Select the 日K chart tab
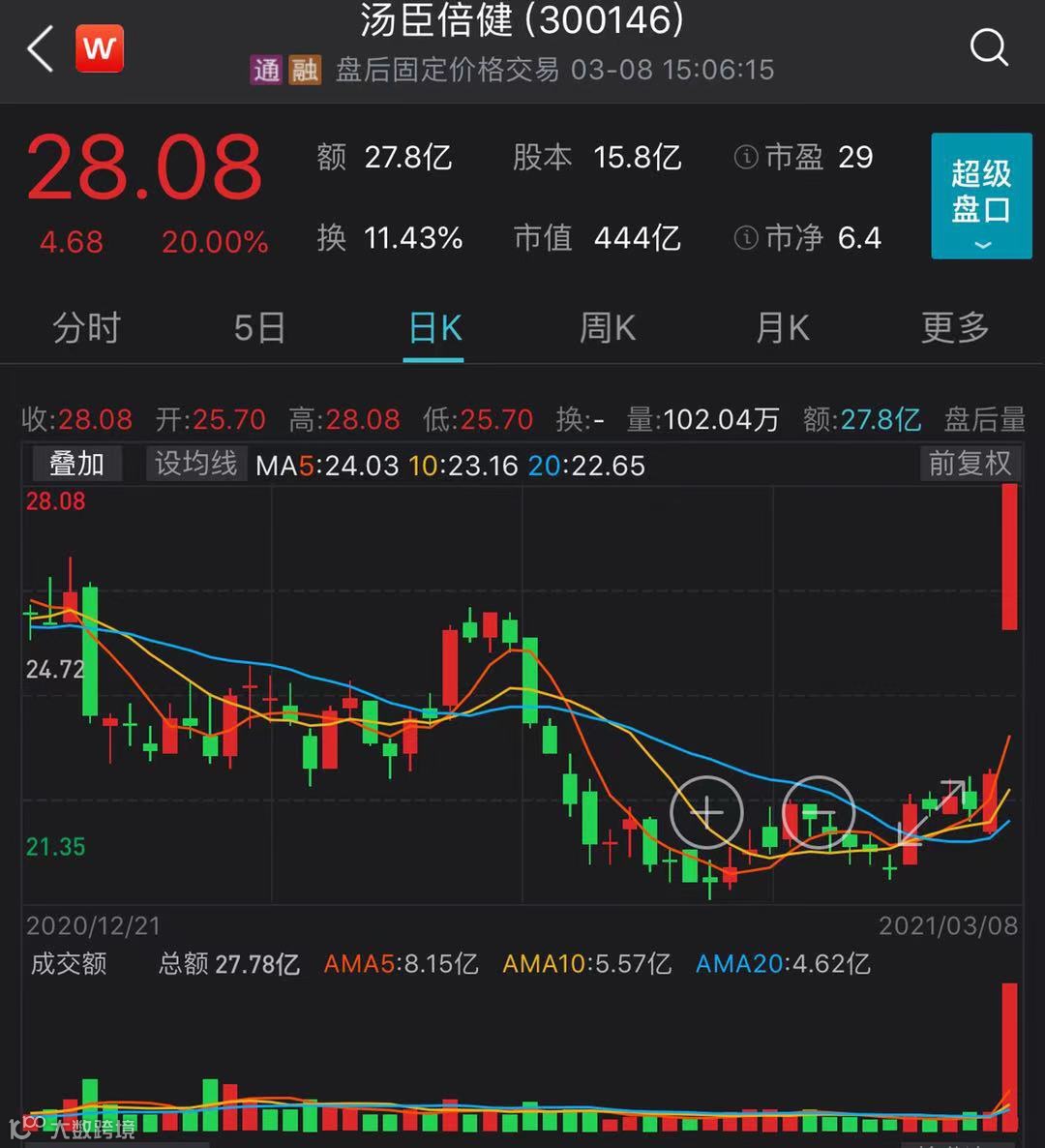The width and height of the screenshot is (1045, 1148). 434,327
